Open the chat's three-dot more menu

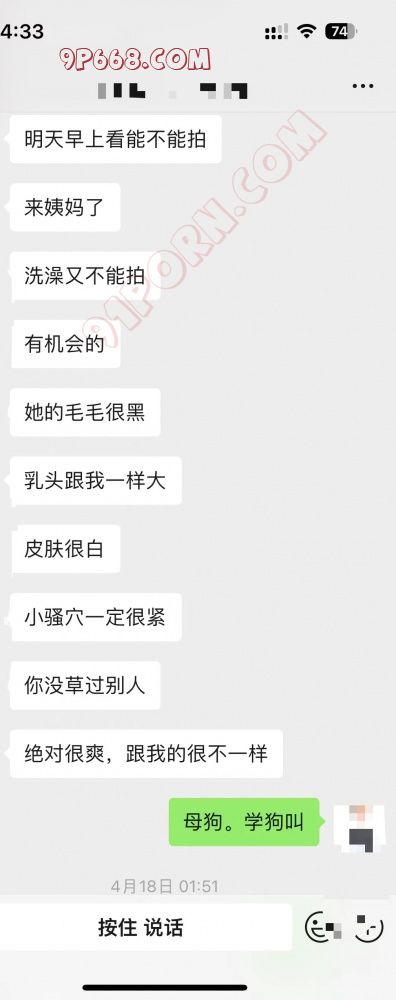click(363, 85)
